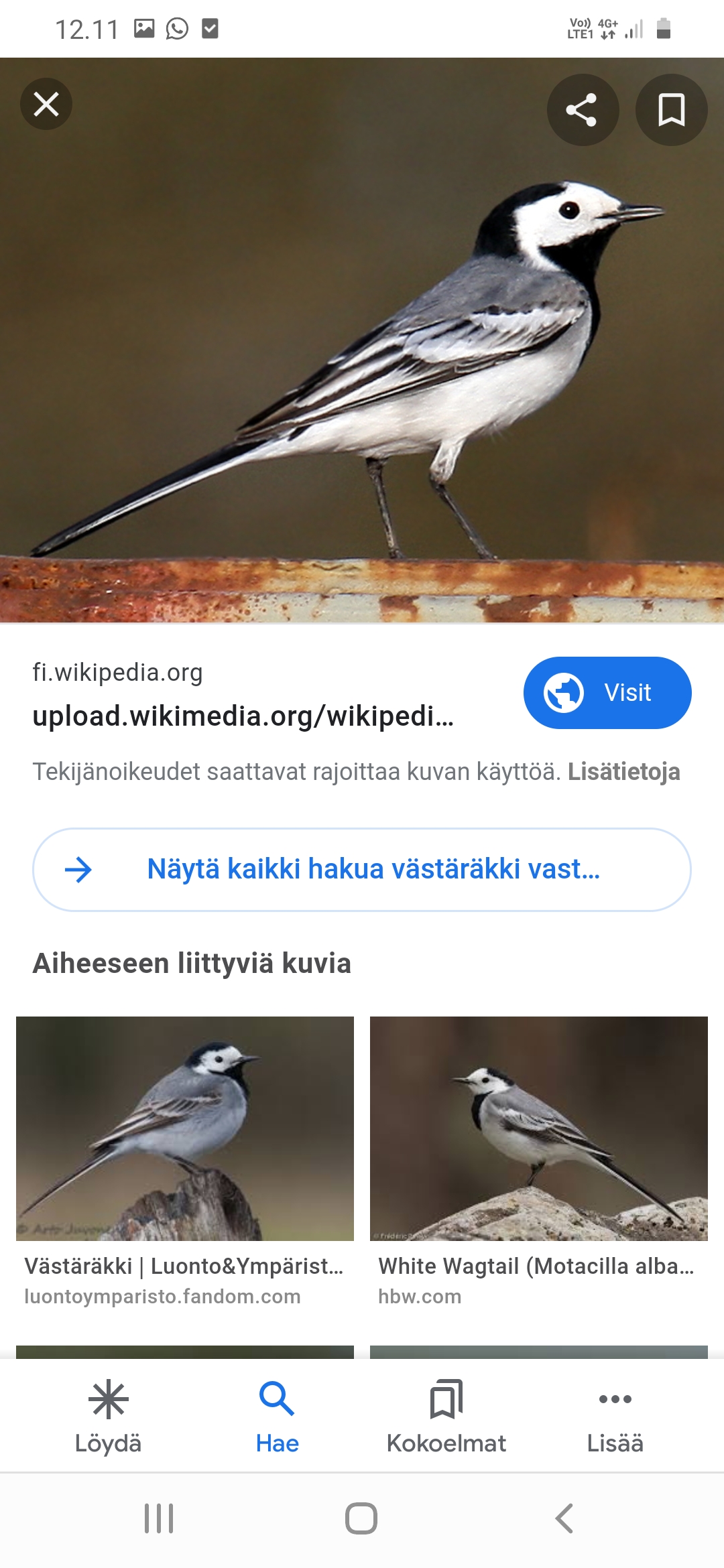Go back with system back button
This screenshot has height=1568, width=724.
pos(564,1518)
